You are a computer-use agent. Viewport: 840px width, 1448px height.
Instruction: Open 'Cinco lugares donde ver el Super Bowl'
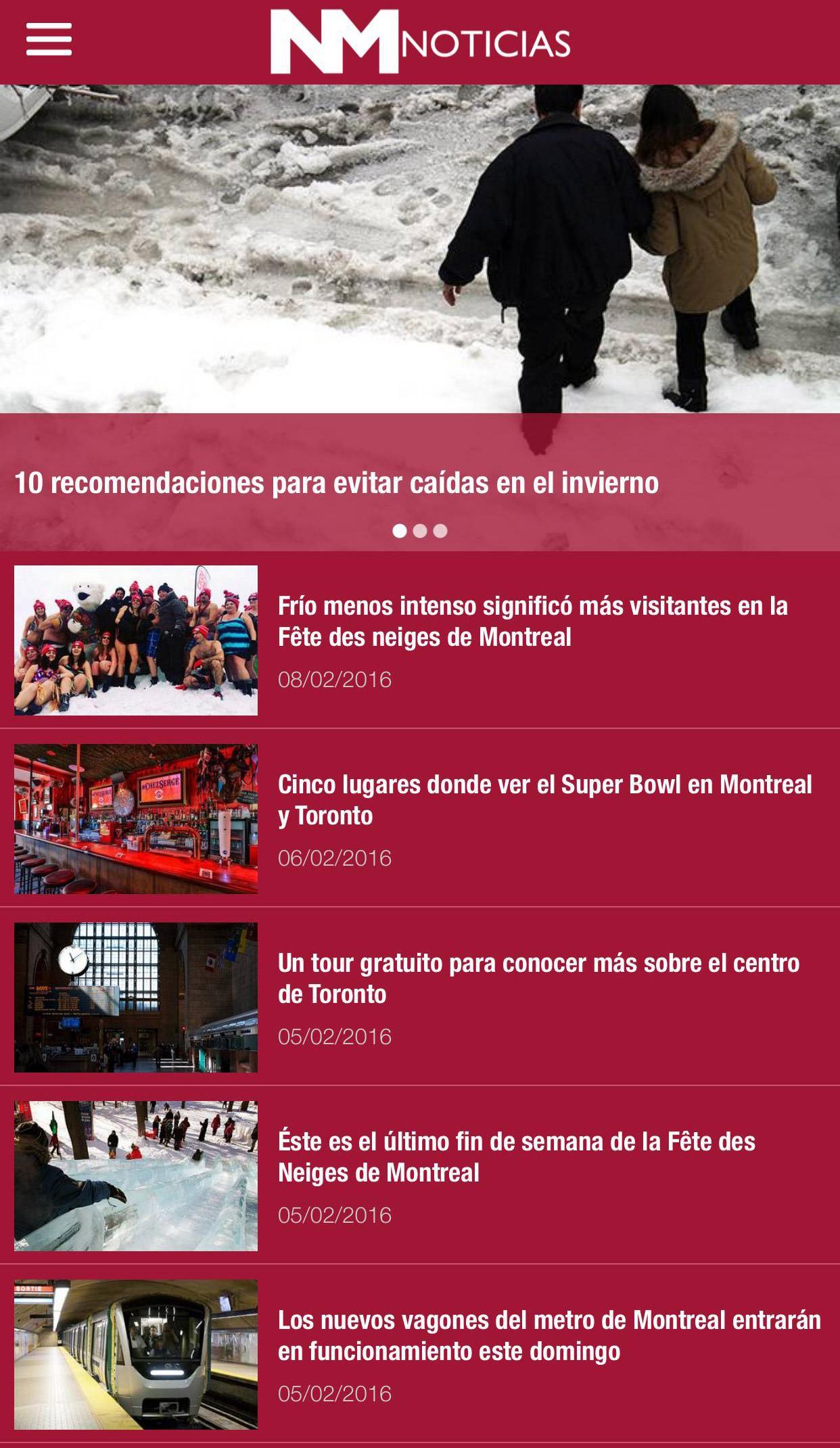[x=545, y=798]
